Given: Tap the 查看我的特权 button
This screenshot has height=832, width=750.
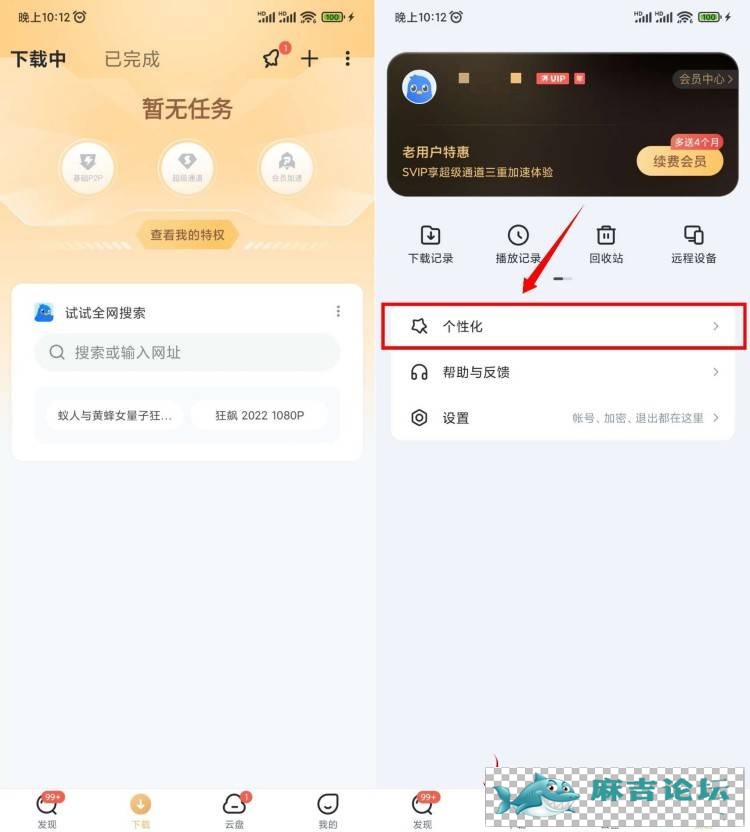Looking at the screenshot, I should click(187, 235).
